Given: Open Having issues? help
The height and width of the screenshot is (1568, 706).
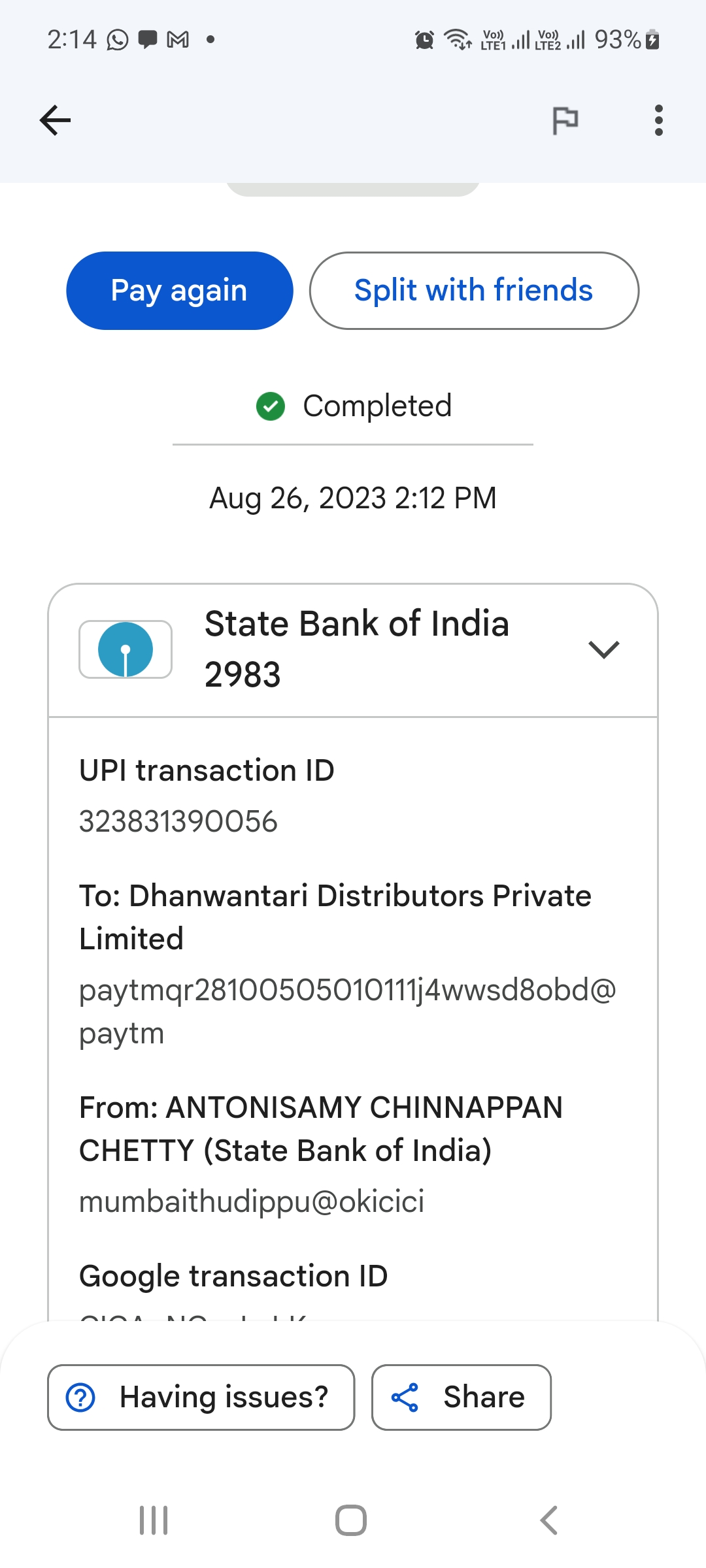Looking at the screenshot, I should [201, 1397].
